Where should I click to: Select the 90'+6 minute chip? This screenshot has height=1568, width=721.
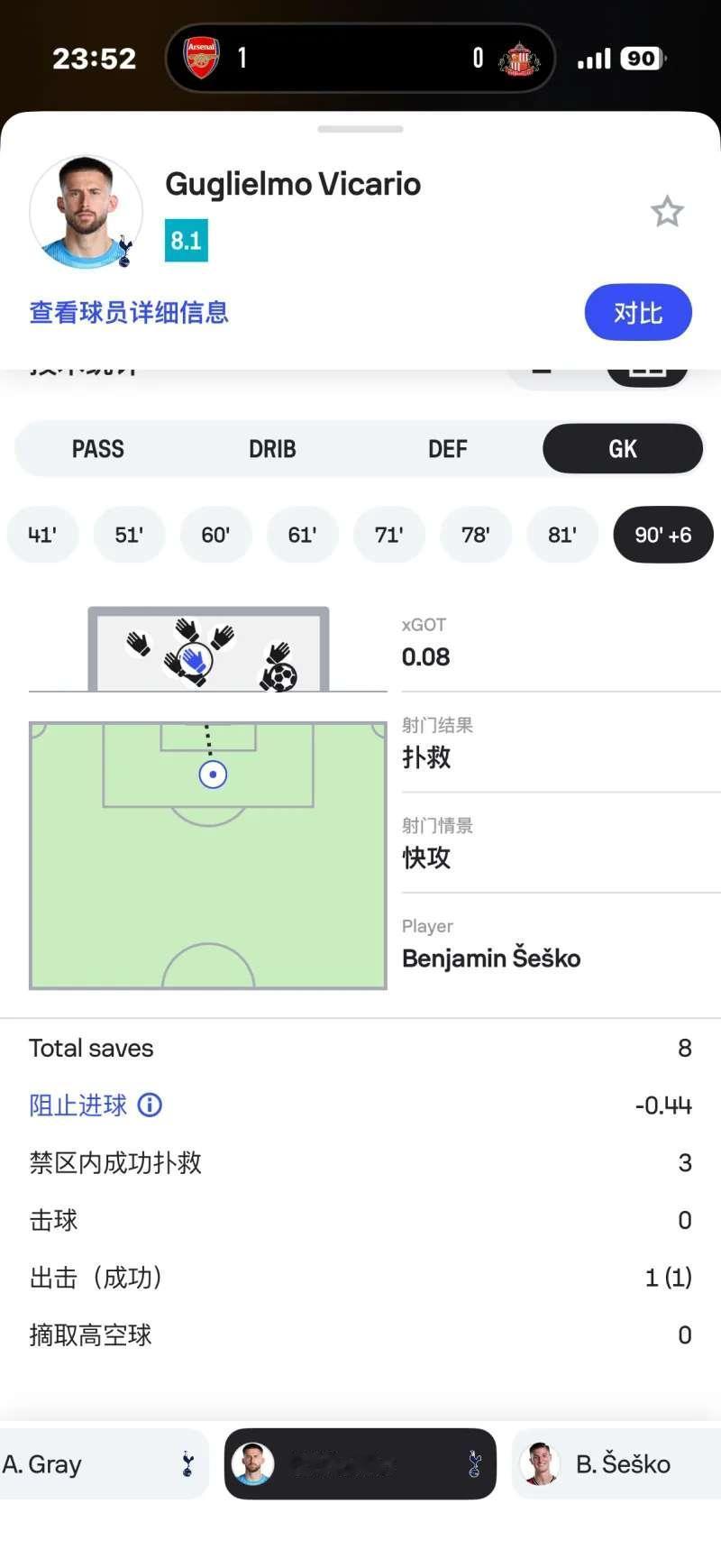[x=662, y=535]
